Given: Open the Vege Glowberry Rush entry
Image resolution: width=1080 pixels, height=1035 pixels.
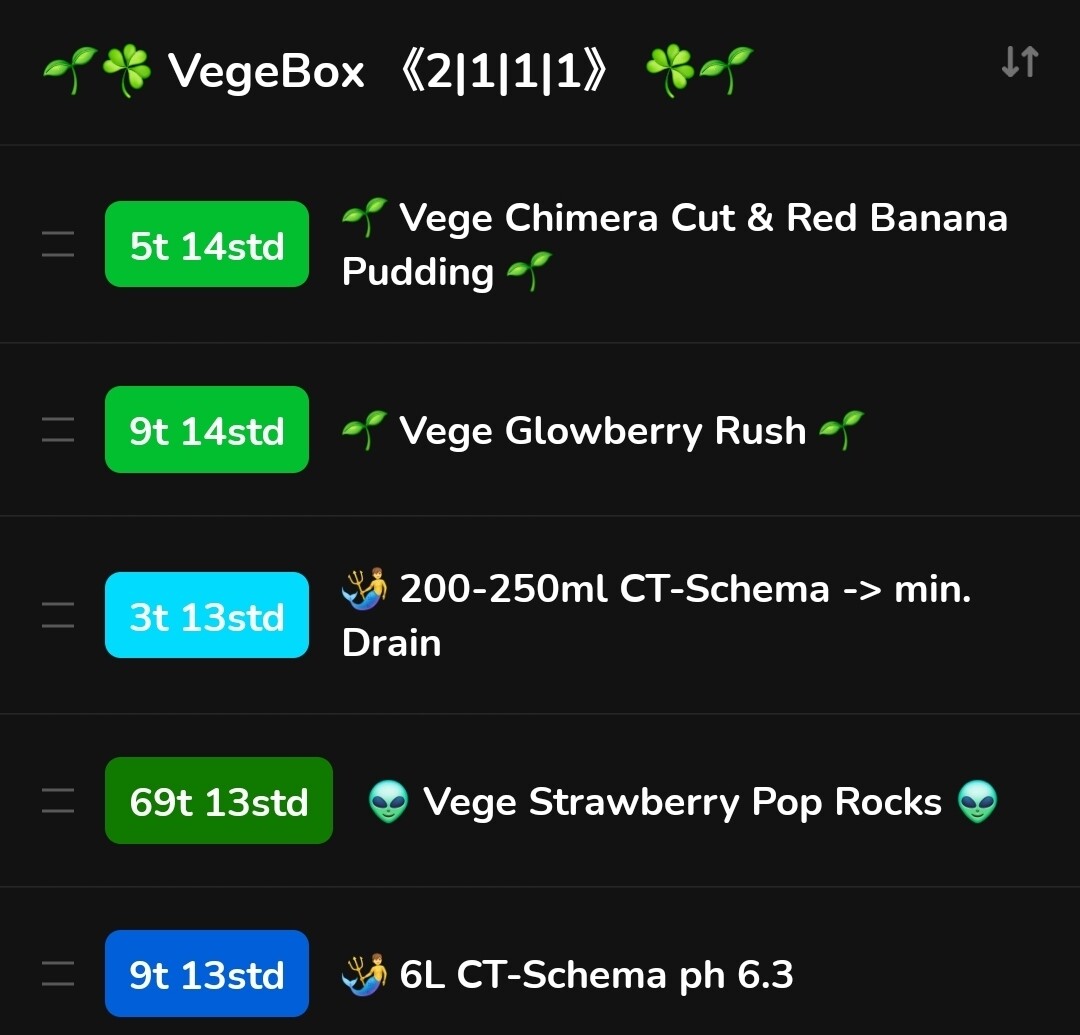Looking at the screenshot, I should tap(601, 431).
